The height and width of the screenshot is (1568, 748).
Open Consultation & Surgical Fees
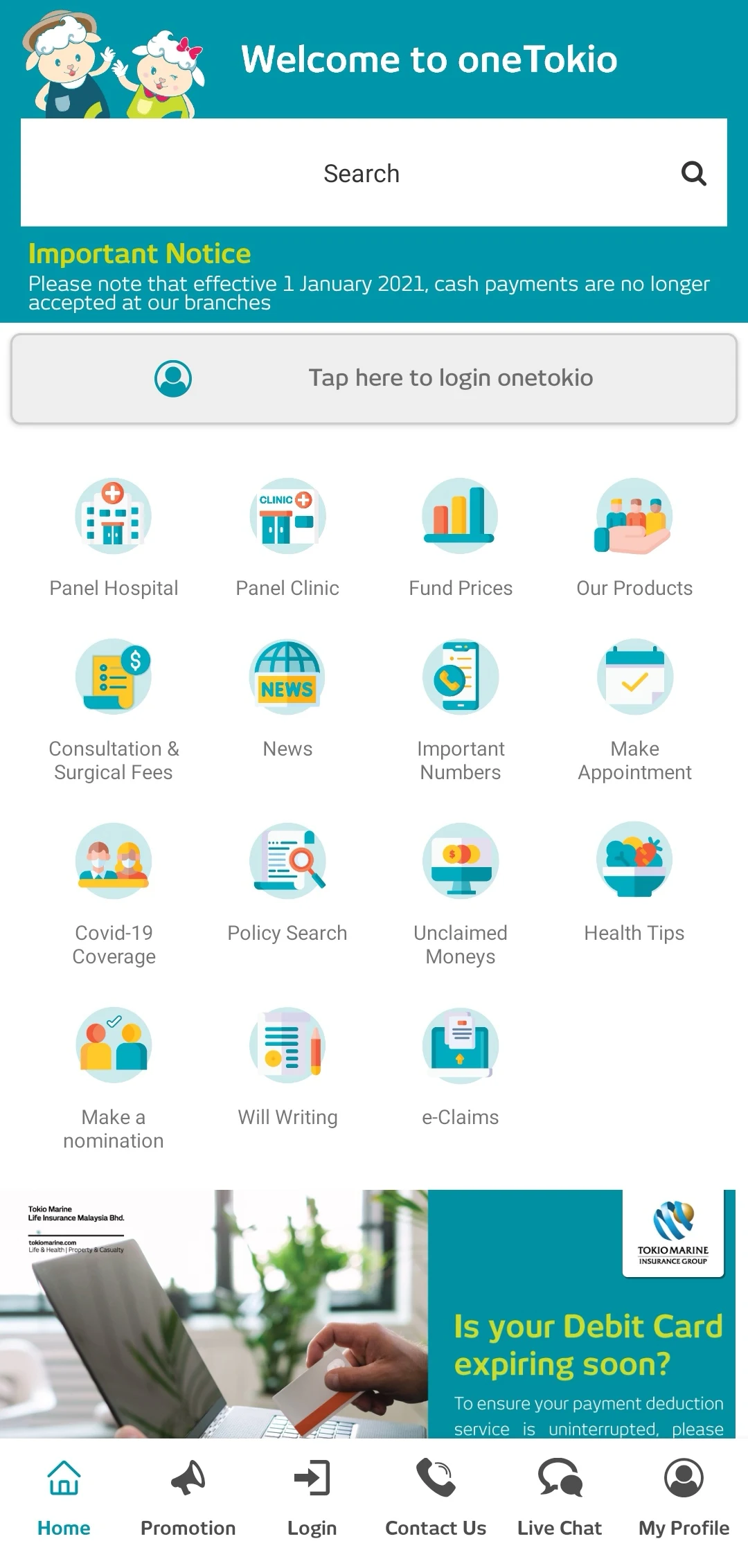tap(114, 711)
